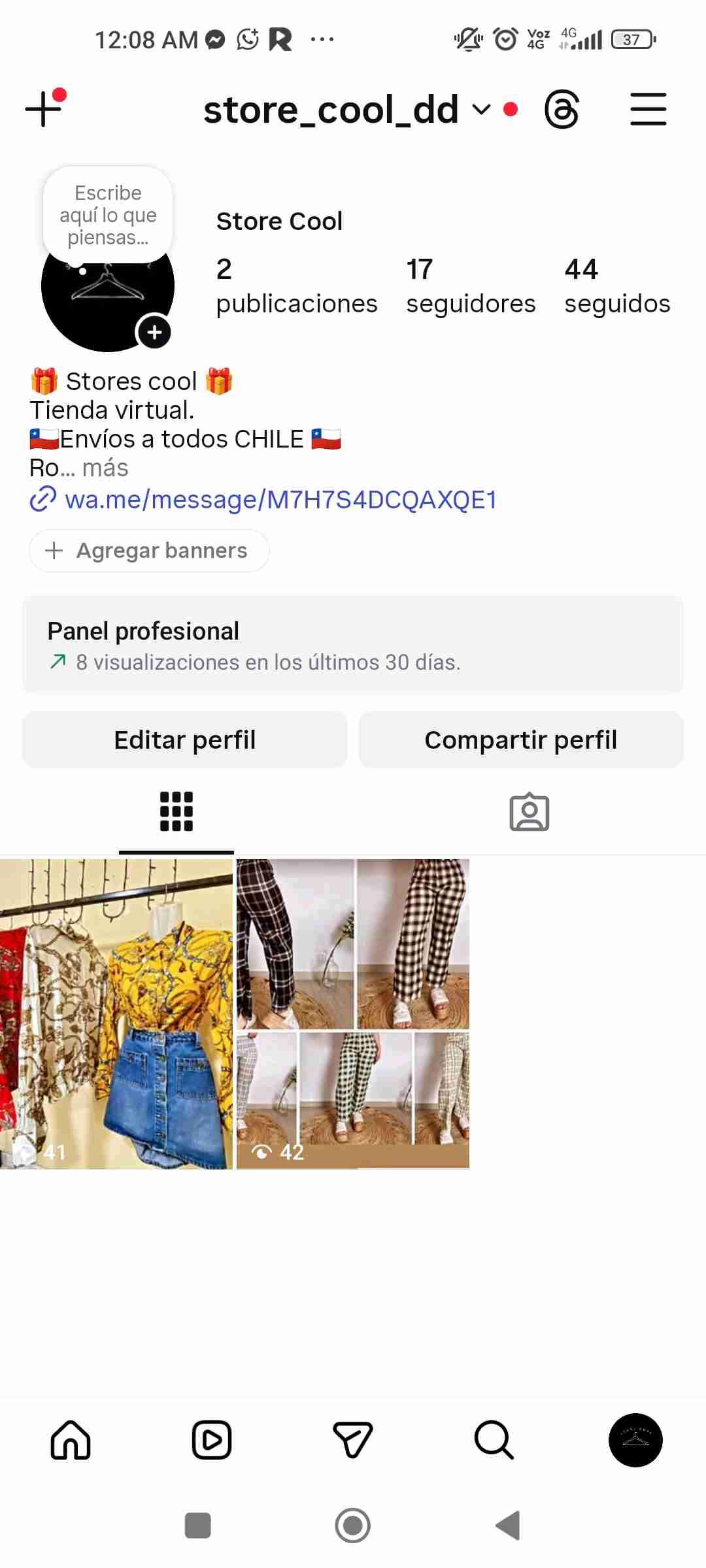Add a note in the thought bubble
The image size is (706, 1568).
pos(108,215)
